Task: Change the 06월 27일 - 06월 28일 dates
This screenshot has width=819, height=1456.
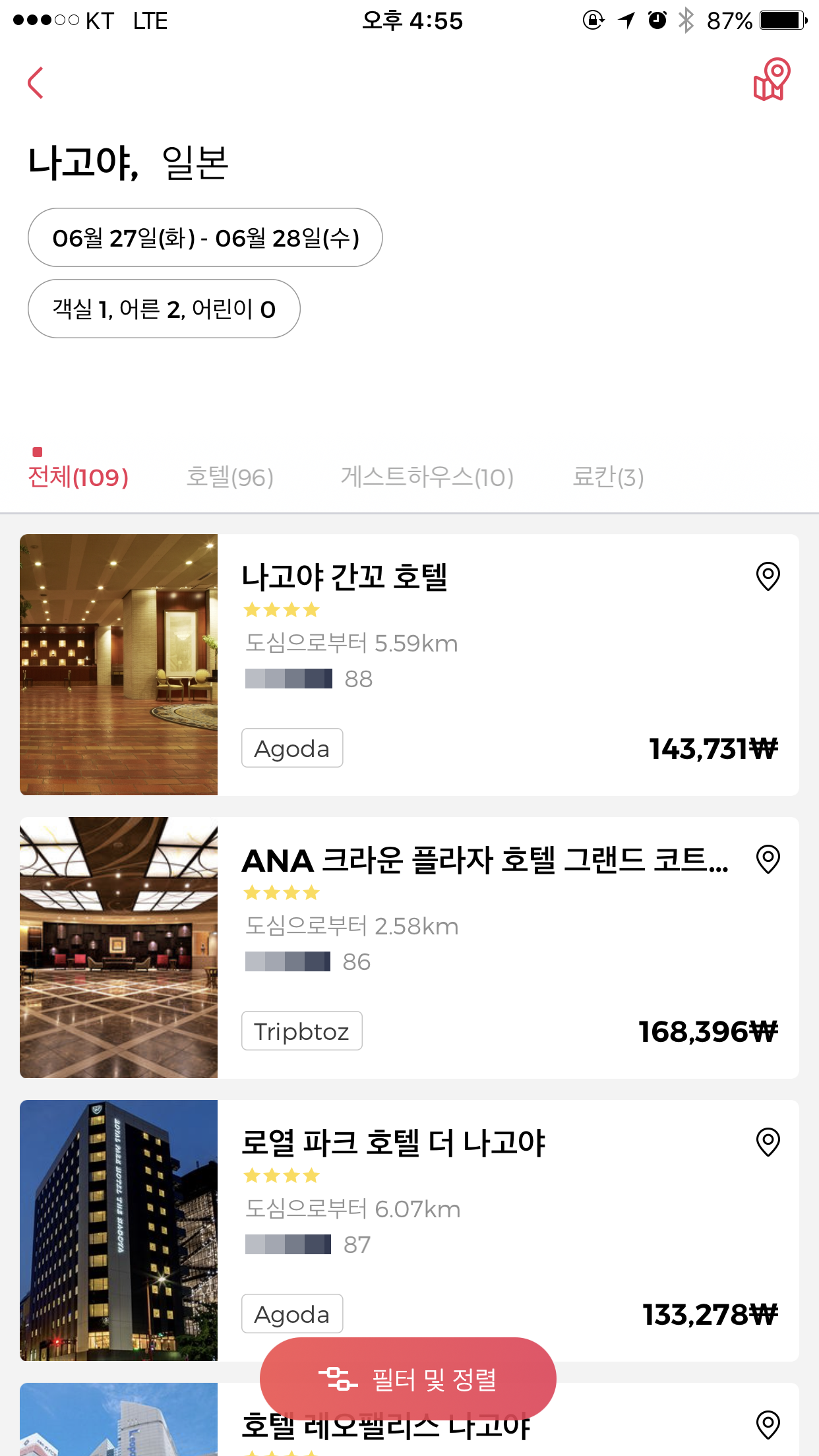Action: coord(205,238)
